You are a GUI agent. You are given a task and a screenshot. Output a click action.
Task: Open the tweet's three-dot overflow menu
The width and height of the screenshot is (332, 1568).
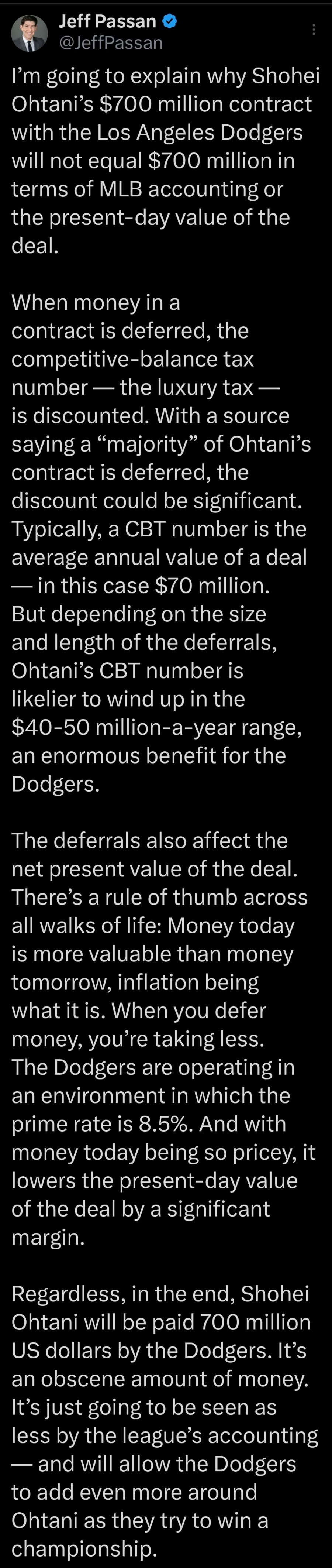pyautogui.click(x=313, y=30)
